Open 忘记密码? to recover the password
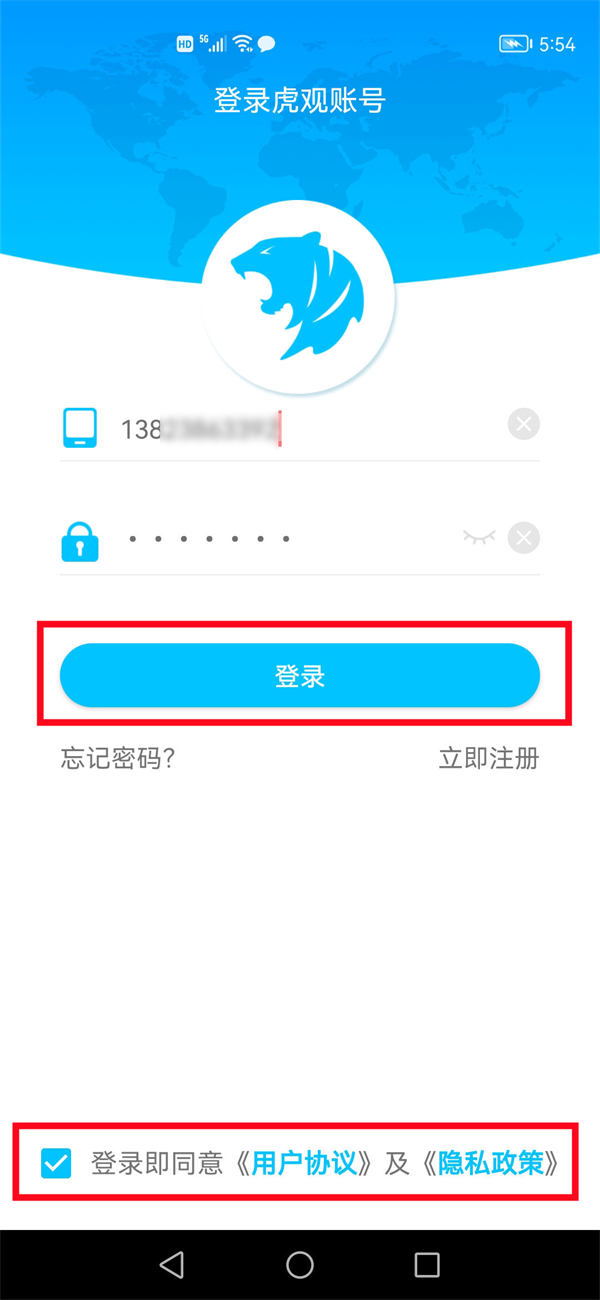Image resolution: width=600 pixels, height=1300 pixels. coord(118,758)
